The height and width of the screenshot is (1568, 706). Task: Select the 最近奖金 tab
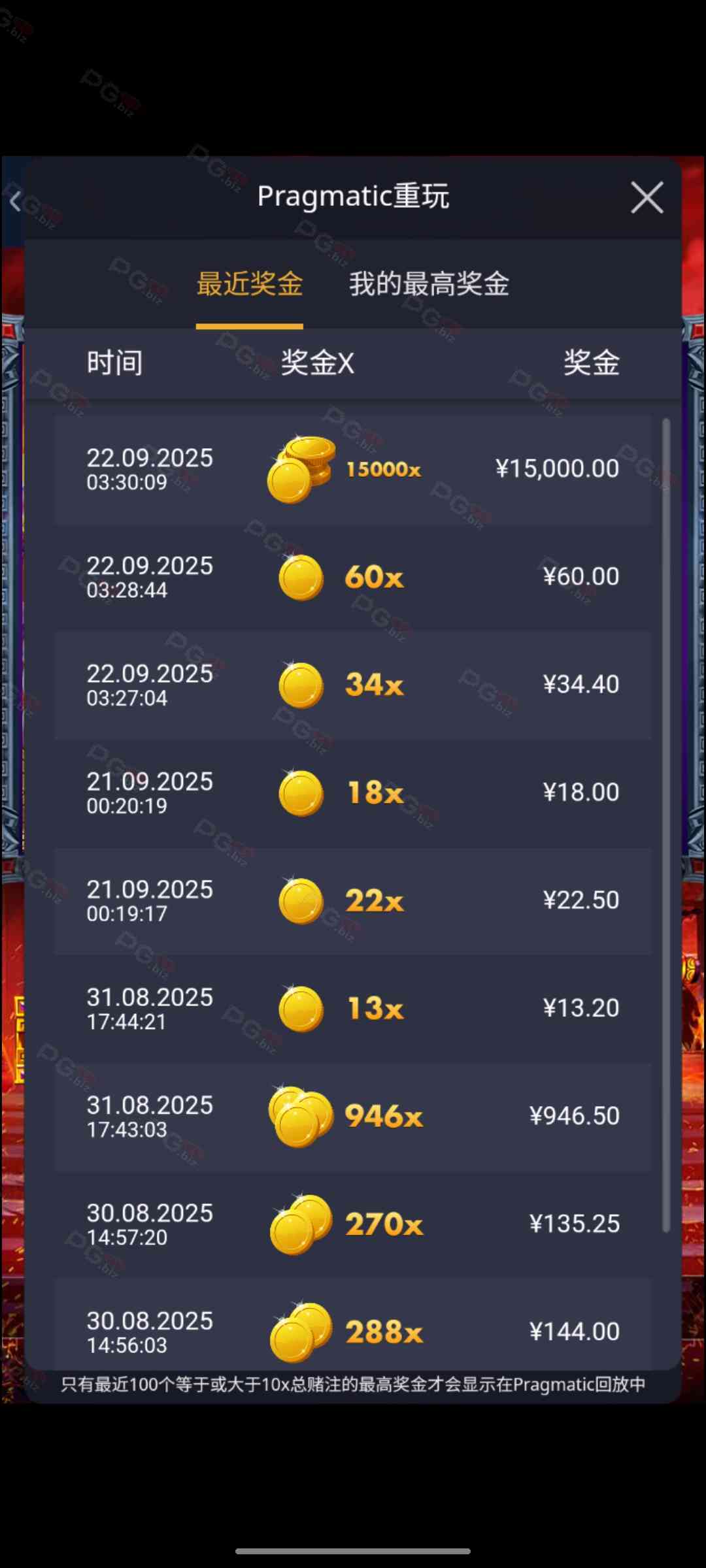[250, 284]
